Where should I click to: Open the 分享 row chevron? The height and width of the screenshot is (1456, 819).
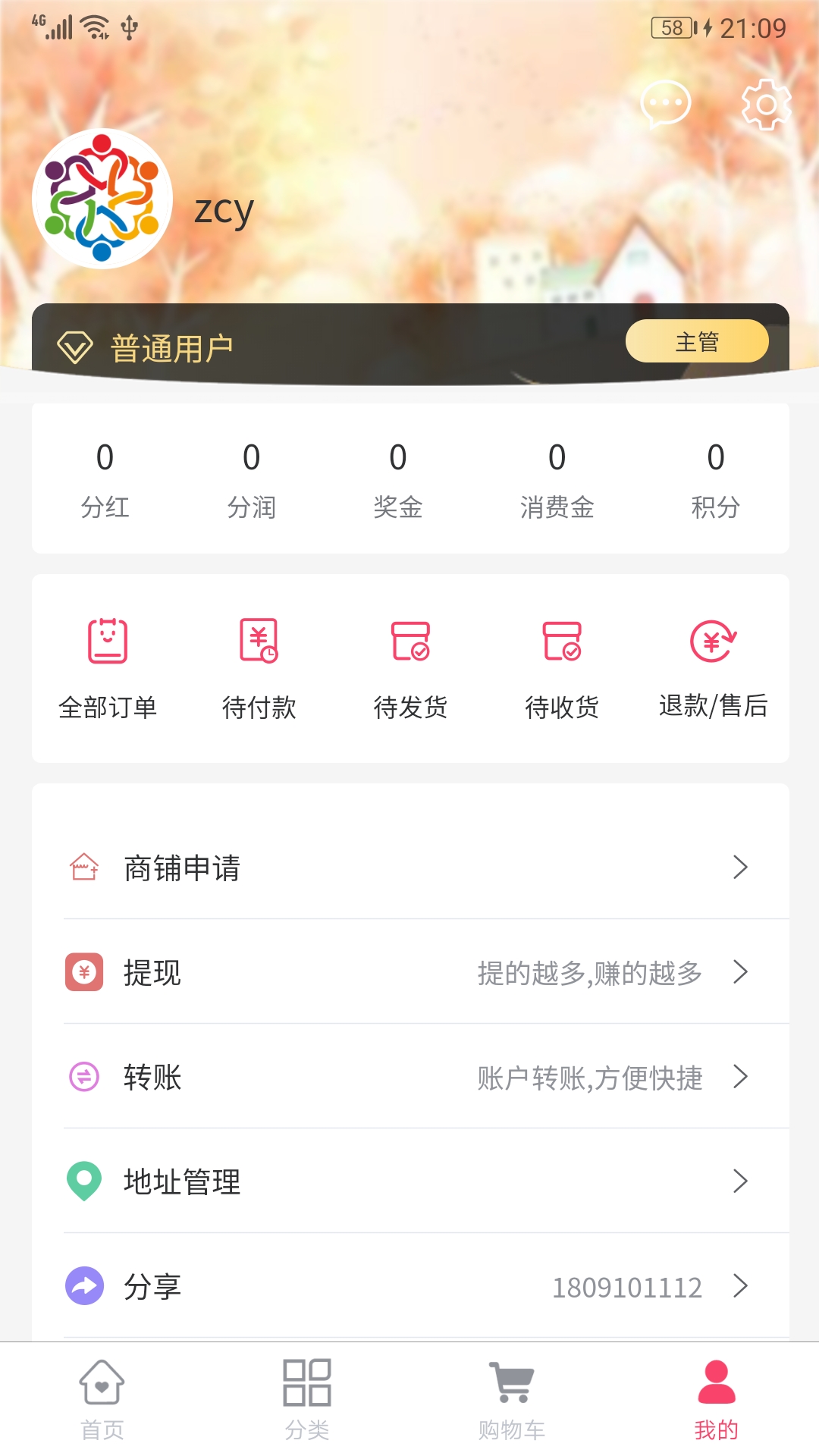pyautogui.click(x=742, y=1284)
